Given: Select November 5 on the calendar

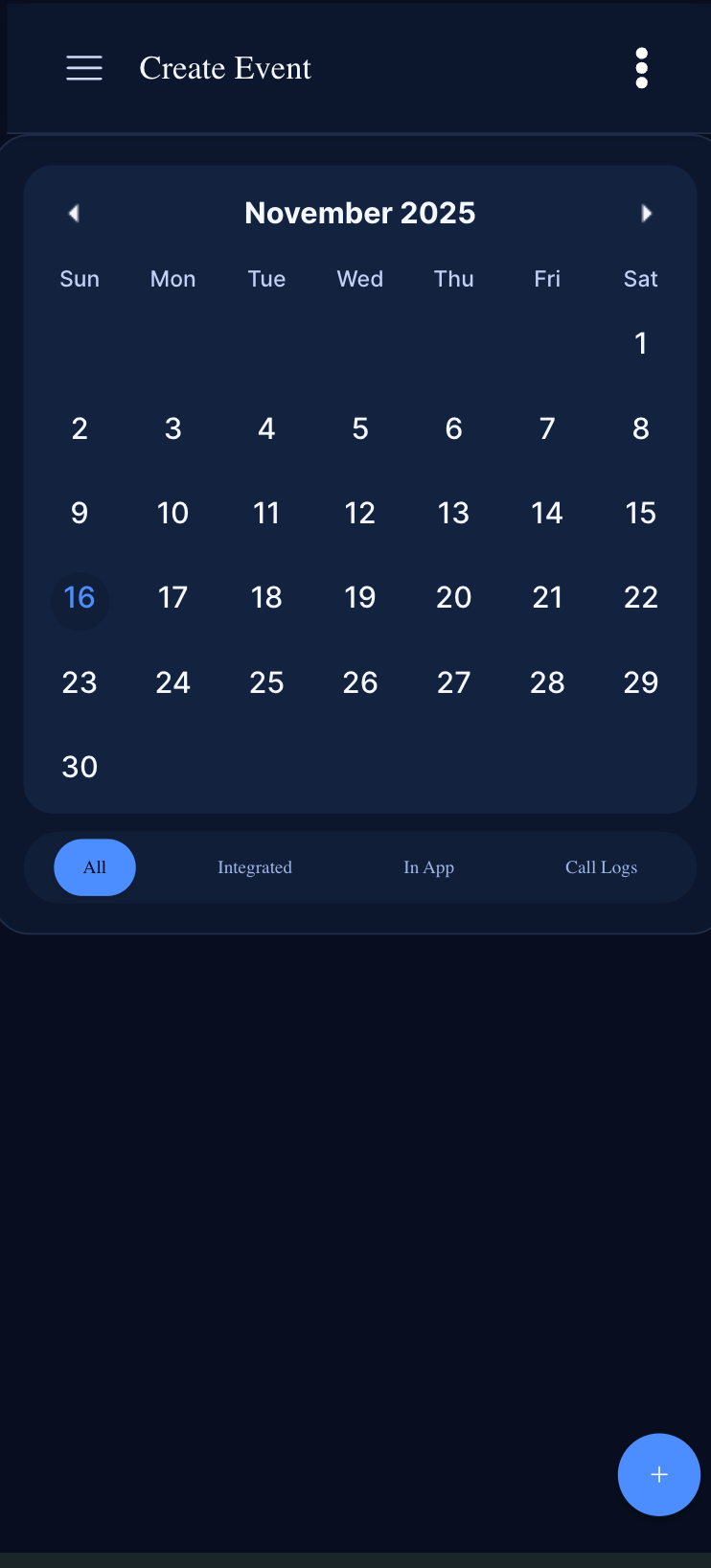Looking at the screenshot, I should (360, 428).
